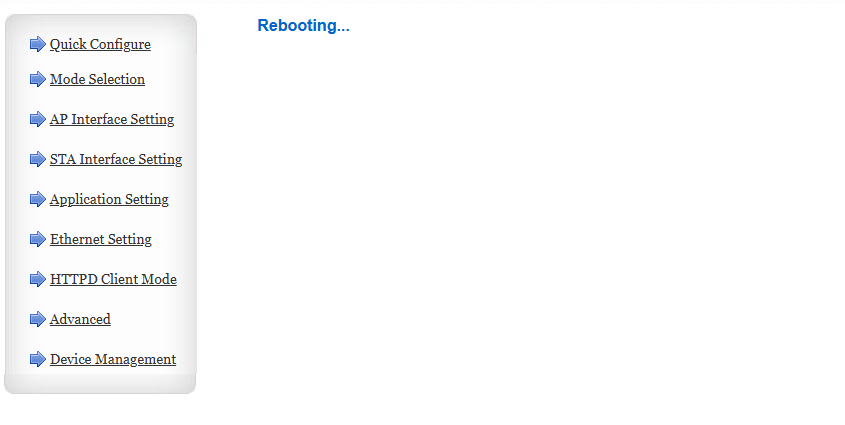Open Application Setting
This screenshot has height=425, width=845.
tap(109, 199)
